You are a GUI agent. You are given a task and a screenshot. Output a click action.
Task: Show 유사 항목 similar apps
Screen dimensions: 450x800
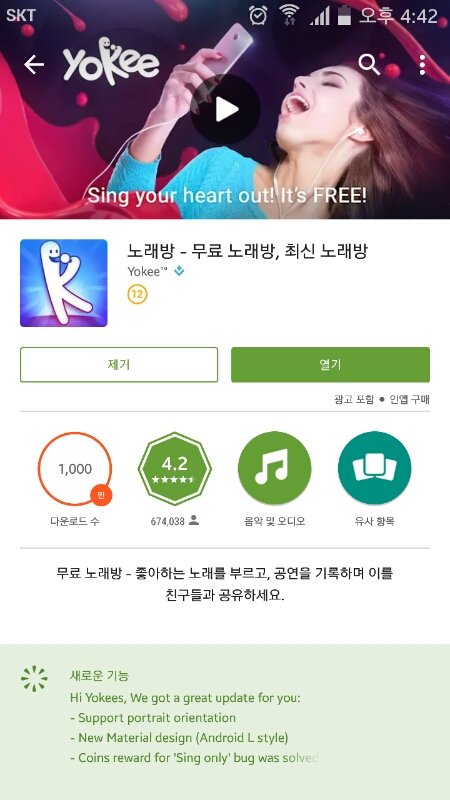(374, 469)
